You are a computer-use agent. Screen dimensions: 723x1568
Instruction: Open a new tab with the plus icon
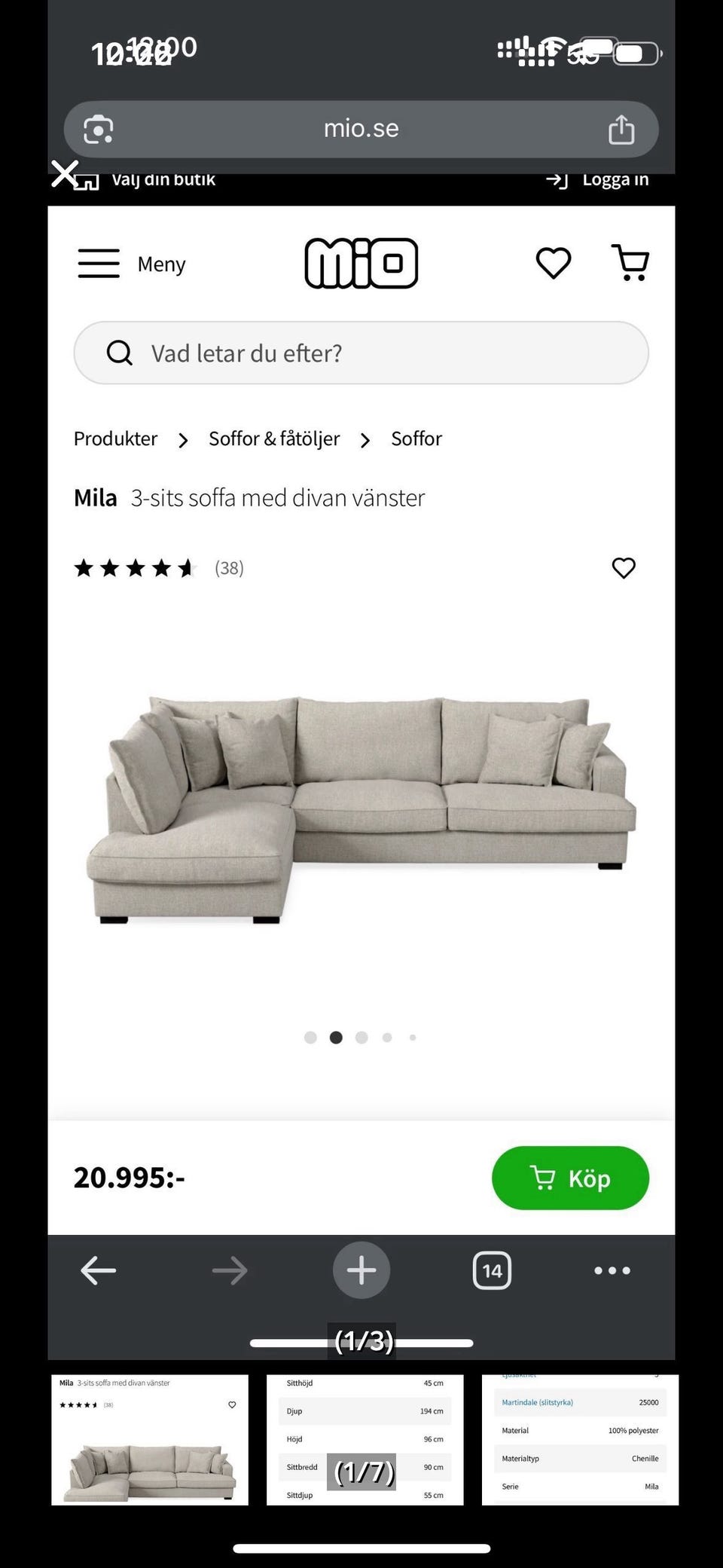[361, 1270]
